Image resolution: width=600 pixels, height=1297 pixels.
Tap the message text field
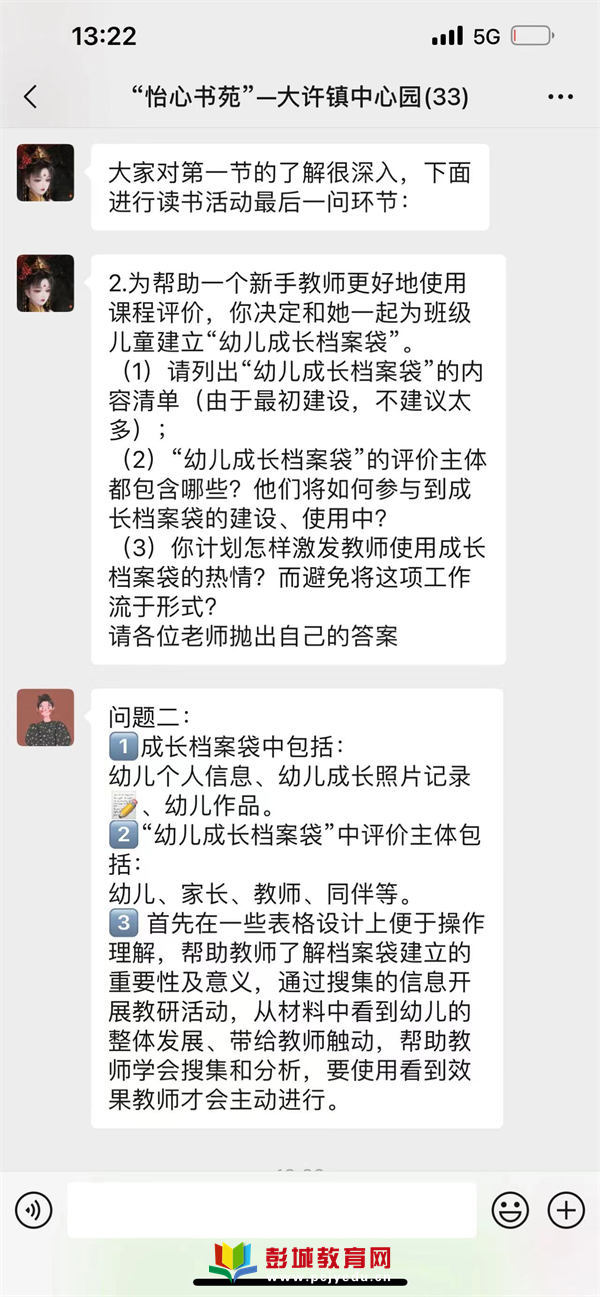tap(270, 1210)
